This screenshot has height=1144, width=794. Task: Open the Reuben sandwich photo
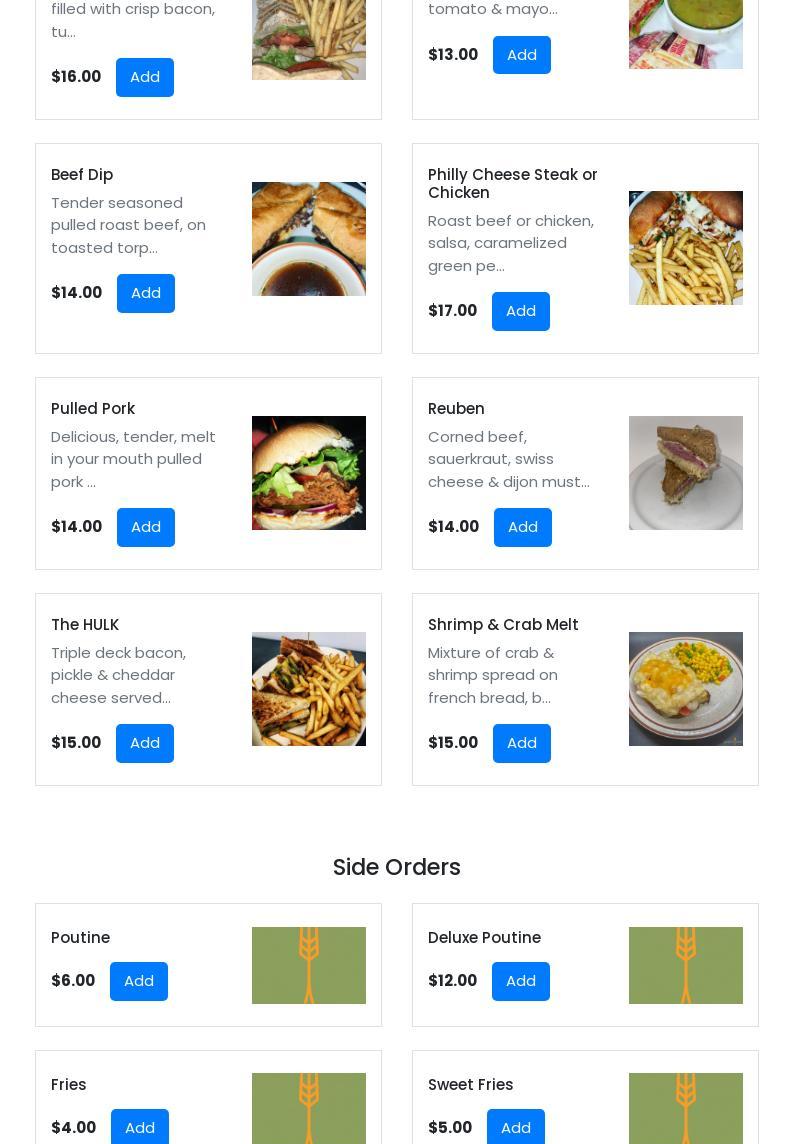click(x=685, y=473)
